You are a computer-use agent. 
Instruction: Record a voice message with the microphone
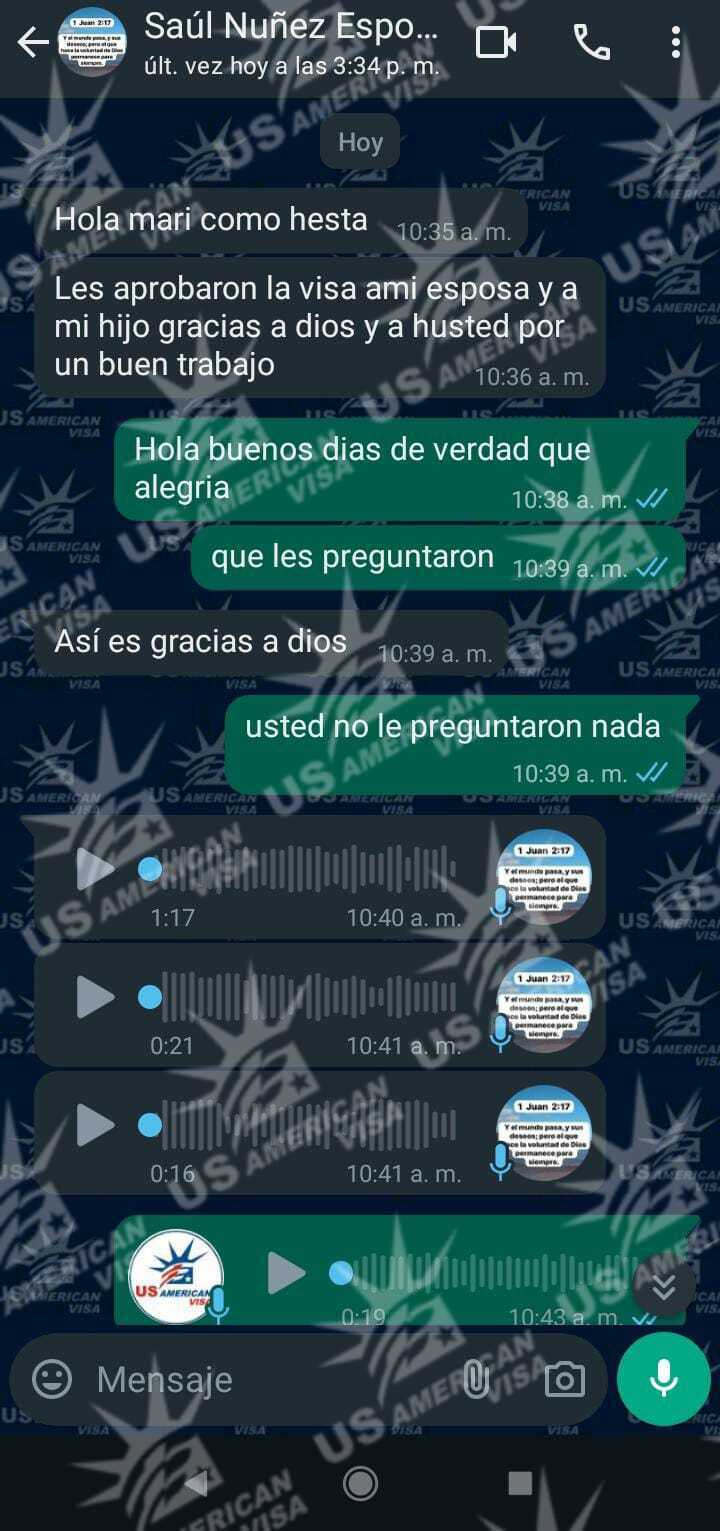click(x=663, y=1379)
